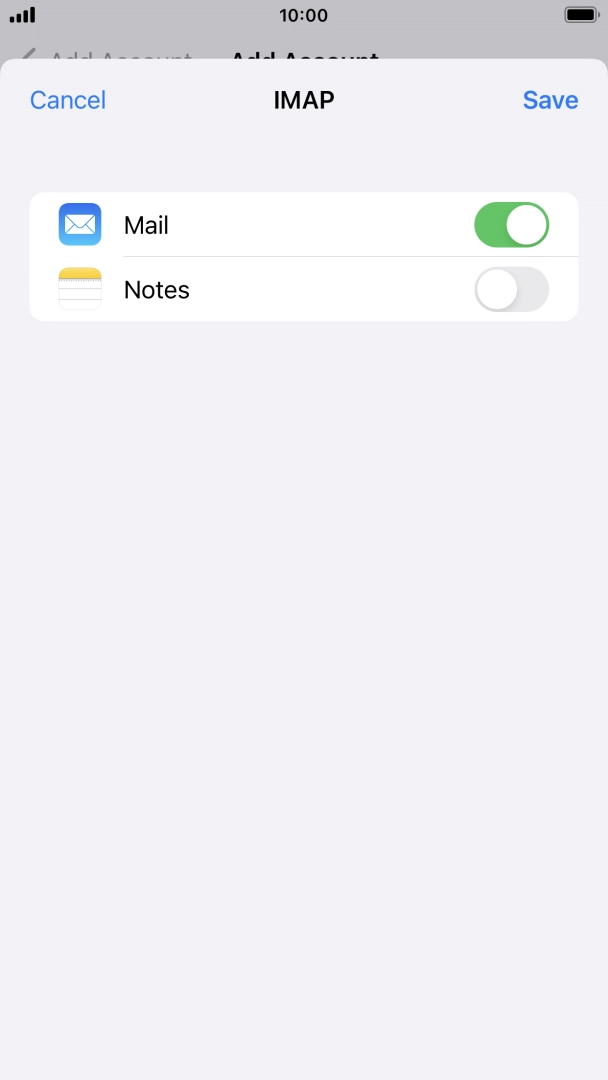Cancel the IMAP account setup

[x=68, y=100]
